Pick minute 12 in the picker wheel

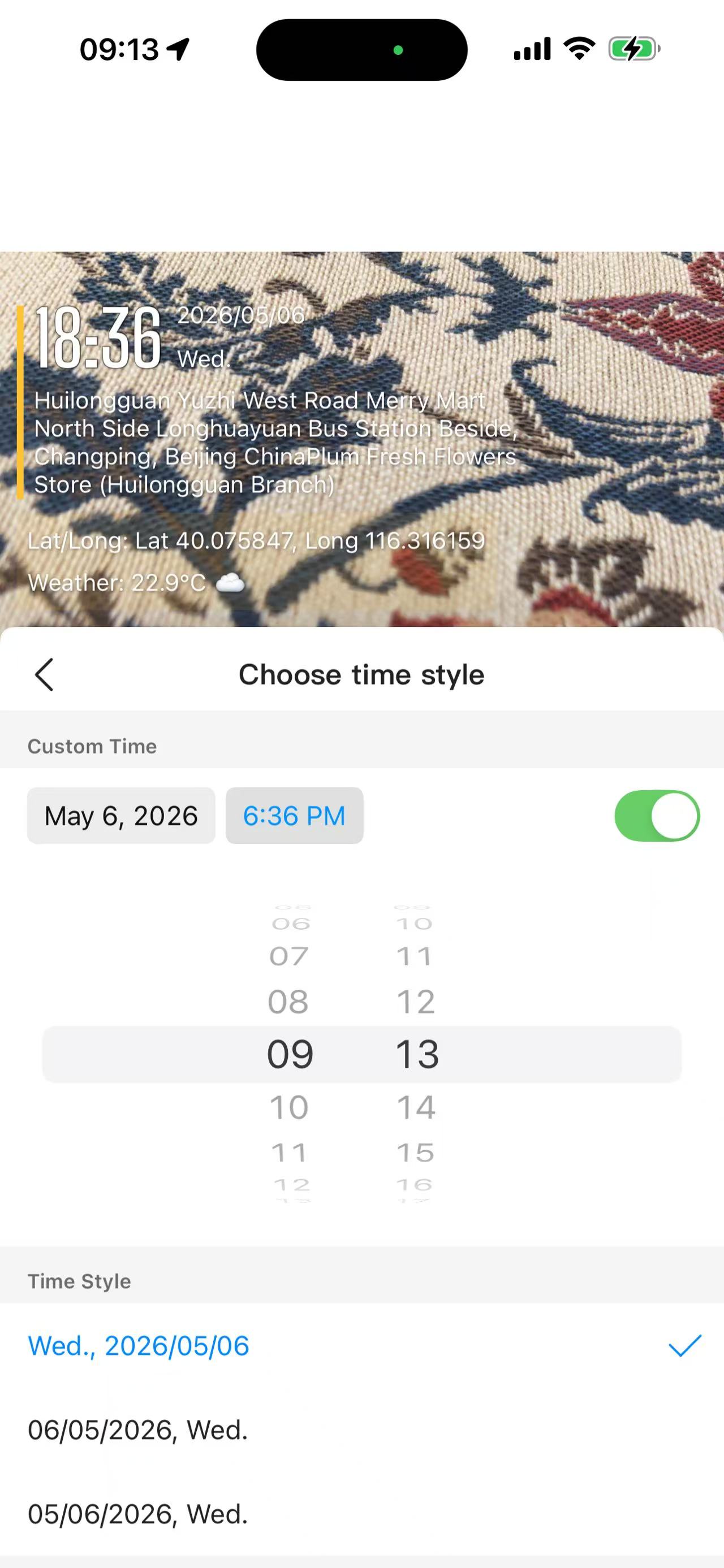416,1001
